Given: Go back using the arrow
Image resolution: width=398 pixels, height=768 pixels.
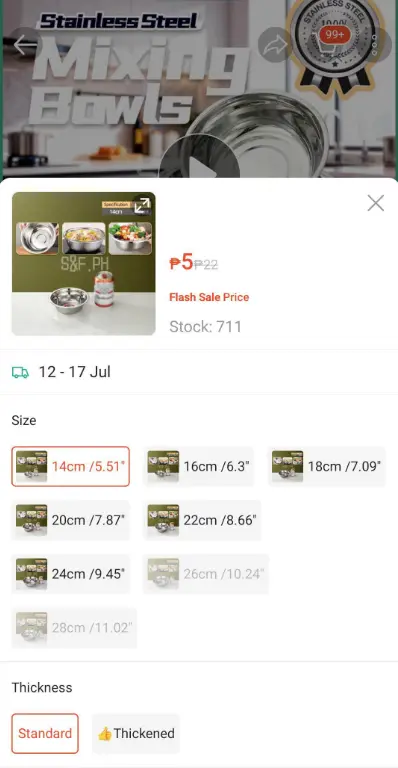Looking at the screenshot, I should point(25,45).
